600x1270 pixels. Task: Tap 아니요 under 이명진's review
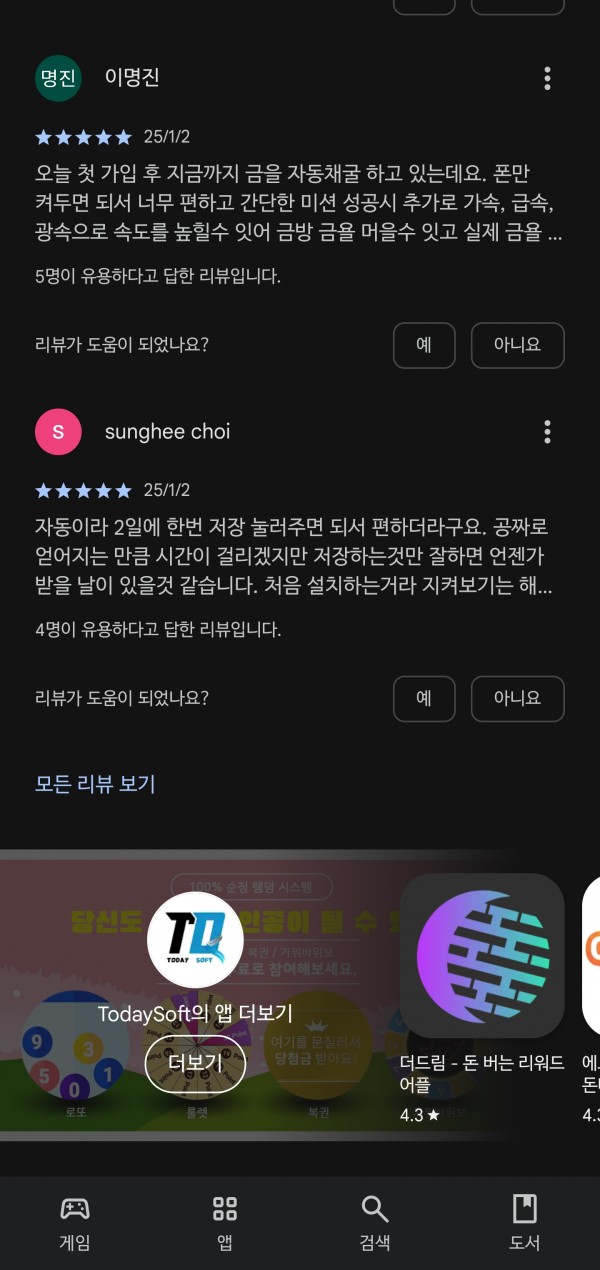pyautogui.click(x=517, y=345)
